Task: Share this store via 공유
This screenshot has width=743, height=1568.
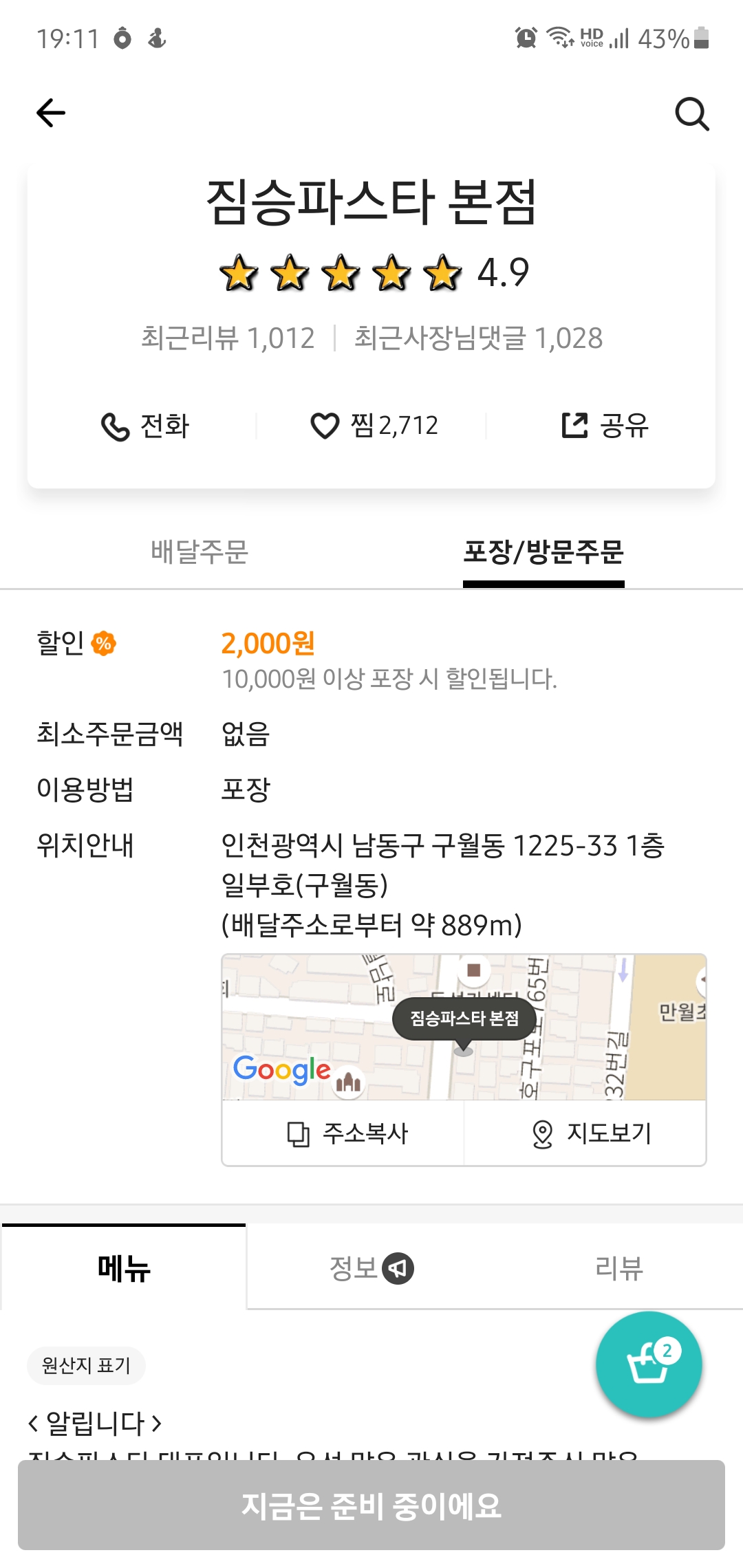Action: [x=605, y=426]
